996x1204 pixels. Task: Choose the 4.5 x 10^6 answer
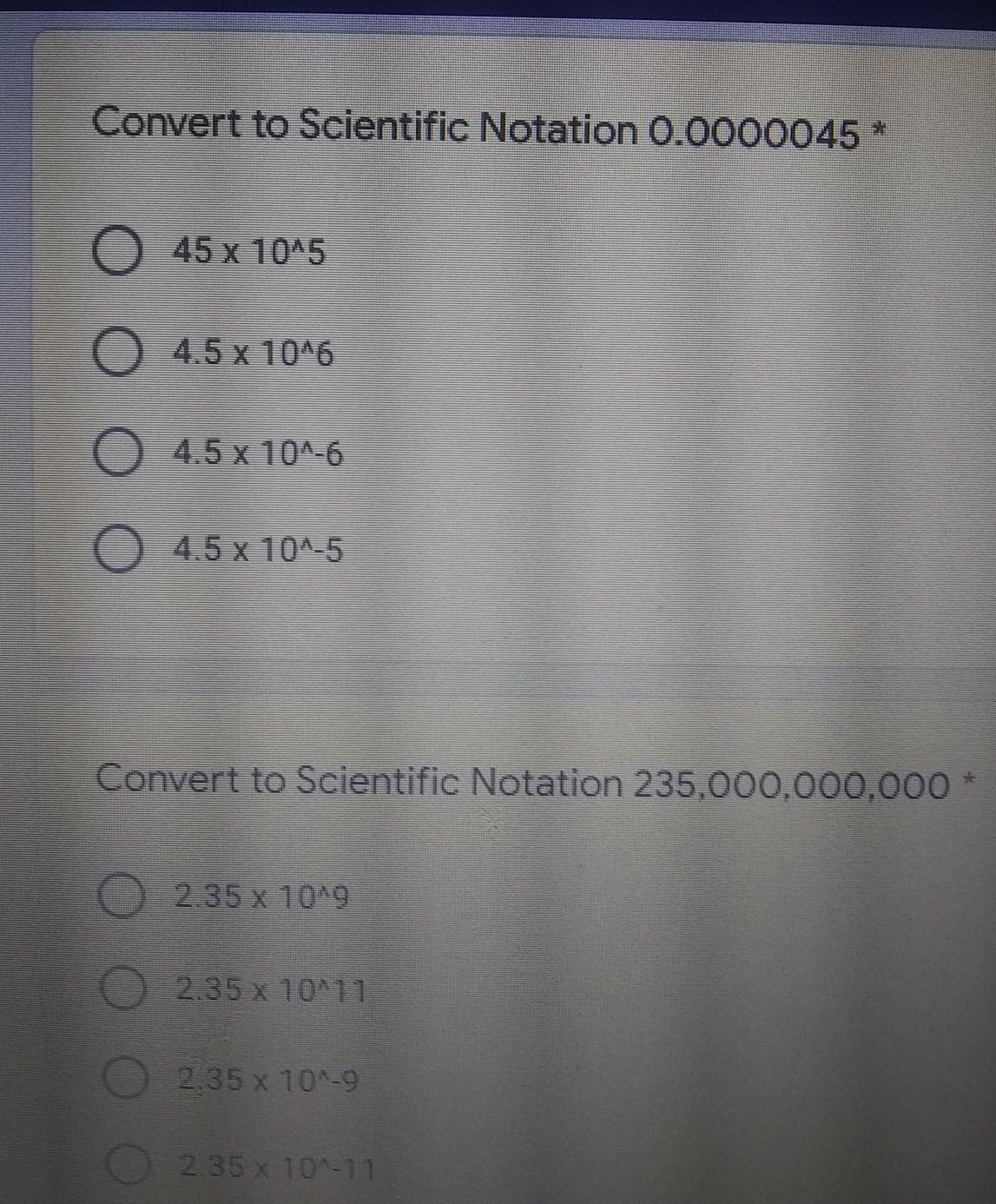(116, 354)
